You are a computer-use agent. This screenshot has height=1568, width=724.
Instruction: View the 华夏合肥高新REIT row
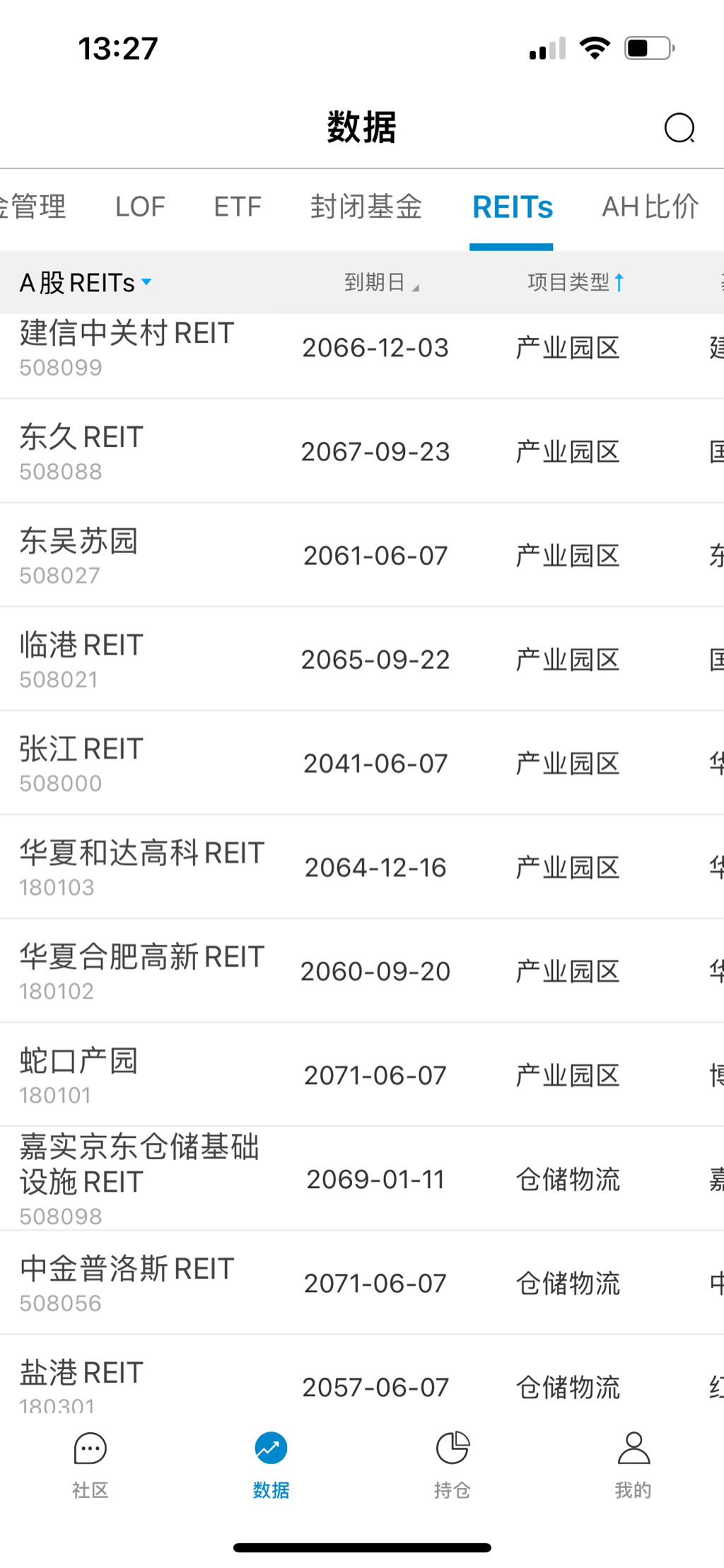tap(142, 970)
